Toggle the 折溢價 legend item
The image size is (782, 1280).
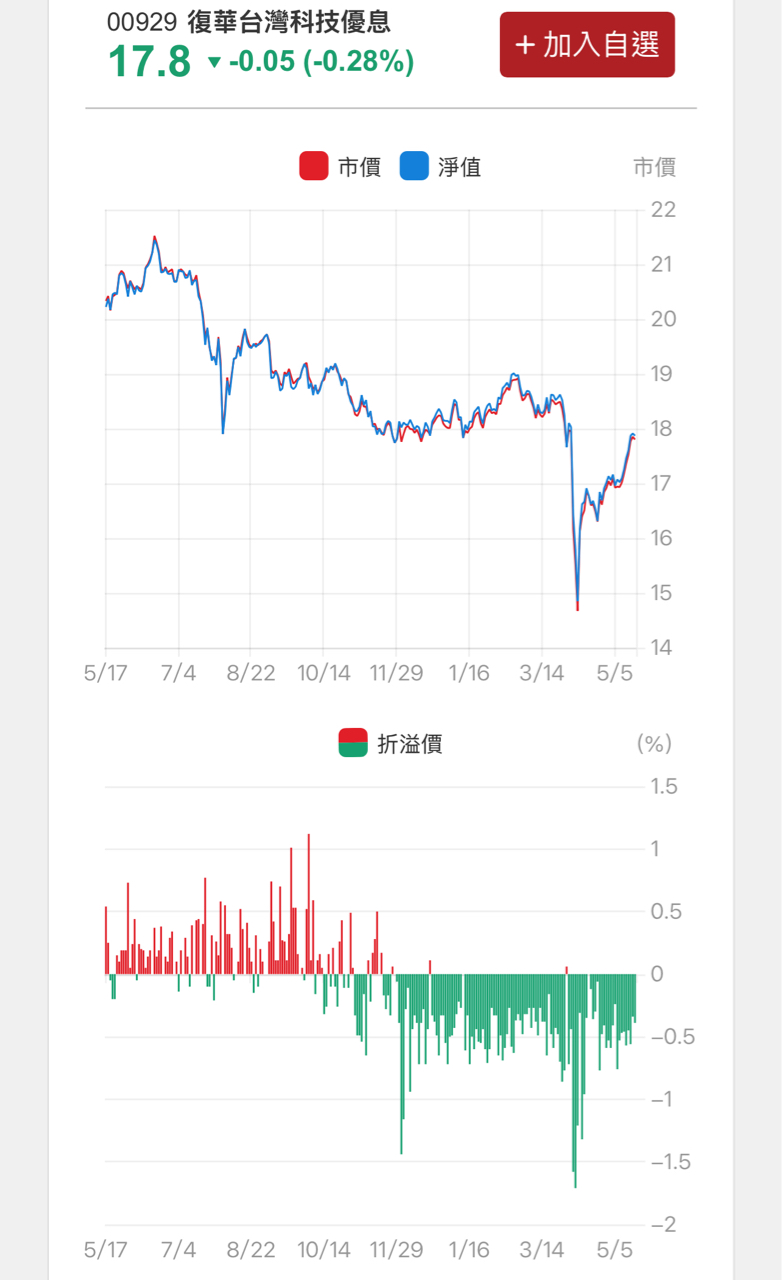pos(390,743)
